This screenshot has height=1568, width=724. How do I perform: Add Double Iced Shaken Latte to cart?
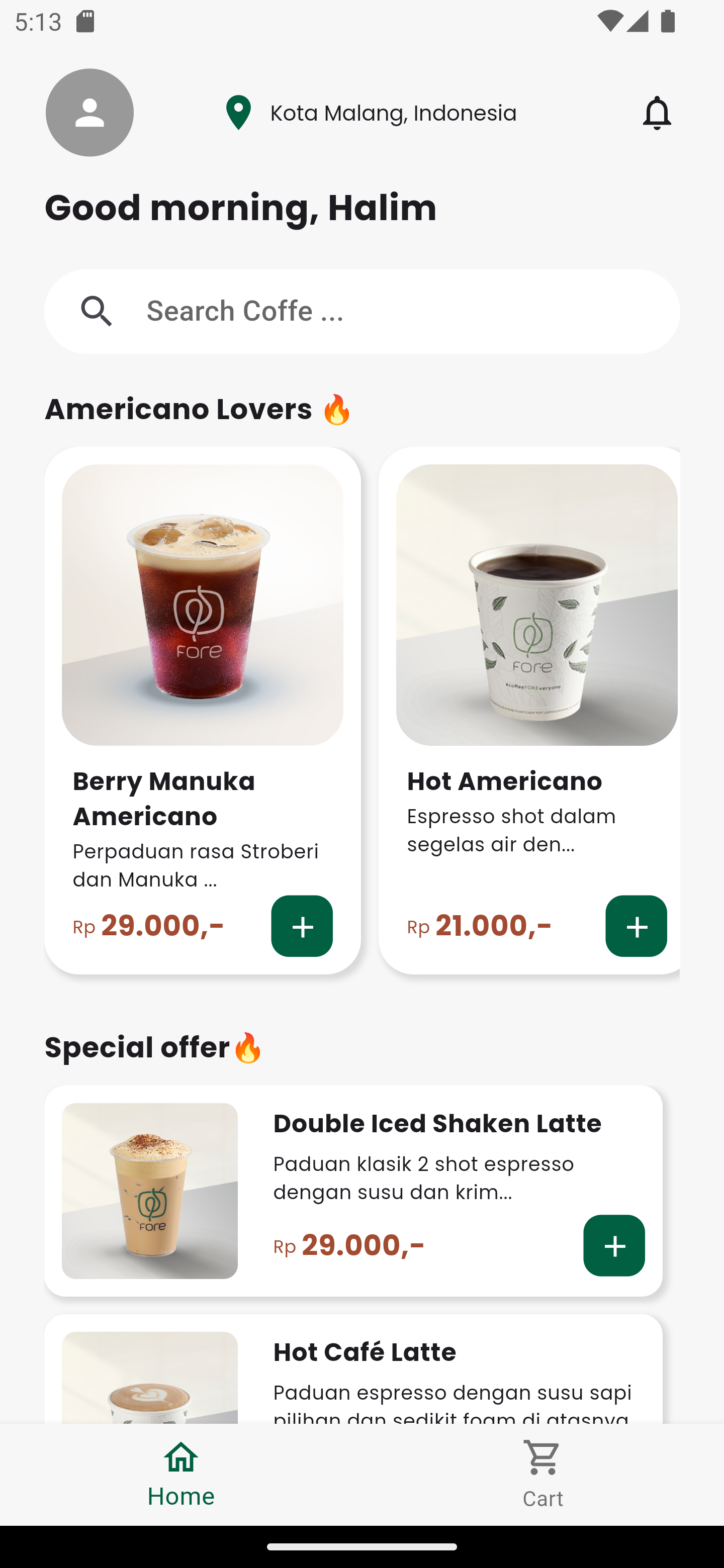[613, 1245]
